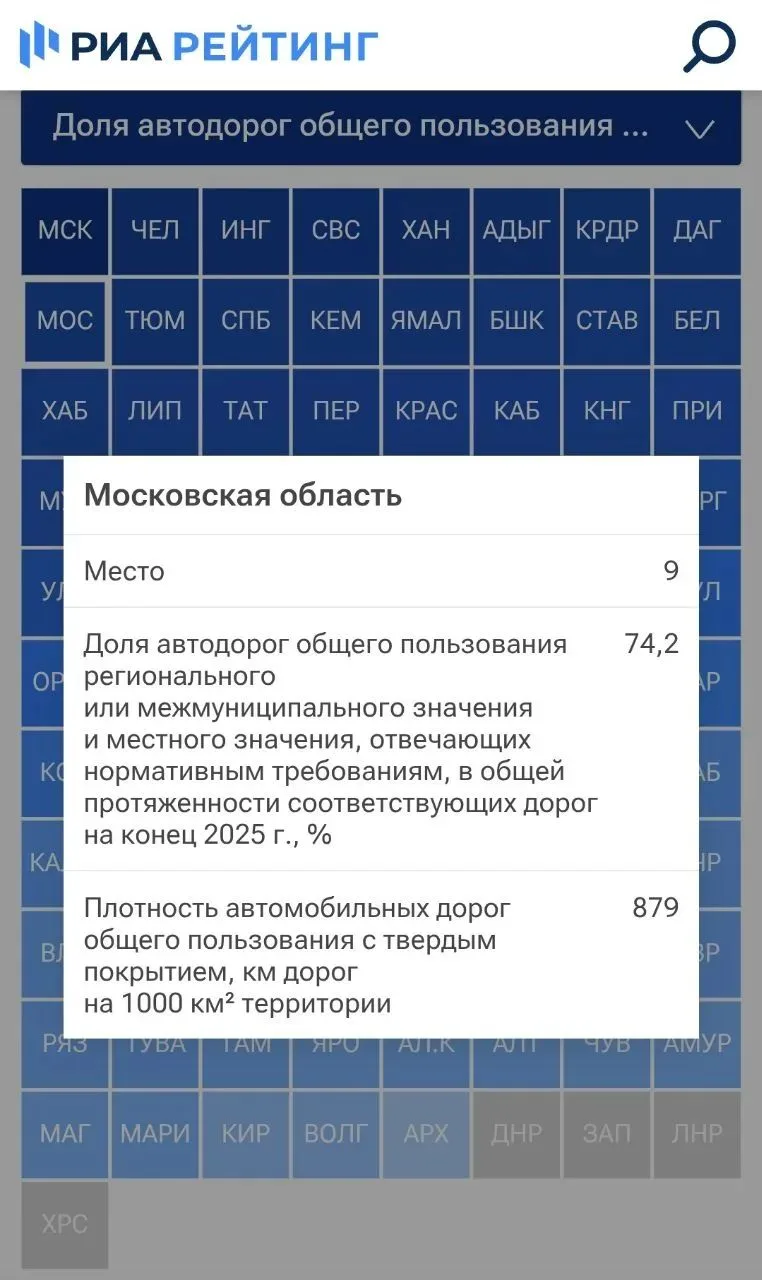Select the АДЫГ region tile
762x1280 pixels.
(x=516, y=230)
